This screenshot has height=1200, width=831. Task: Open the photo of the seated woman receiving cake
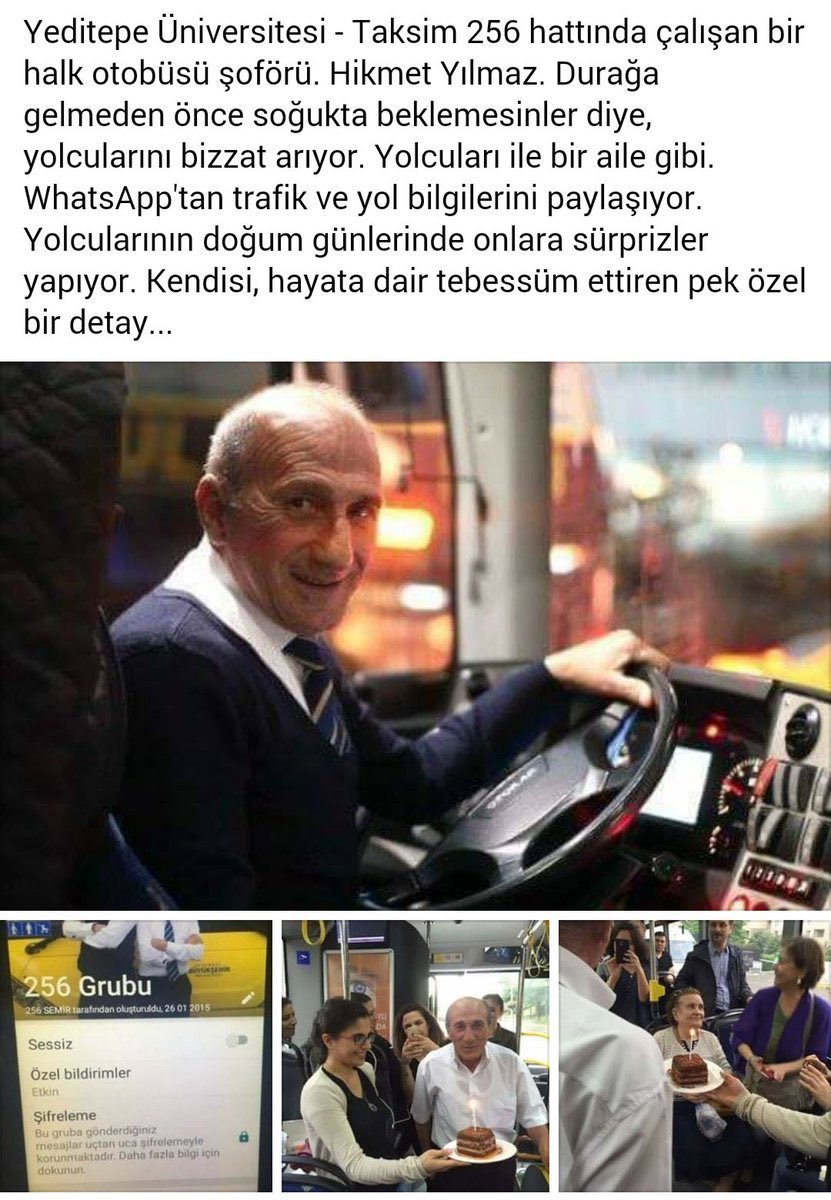(x=694, y=1055)
